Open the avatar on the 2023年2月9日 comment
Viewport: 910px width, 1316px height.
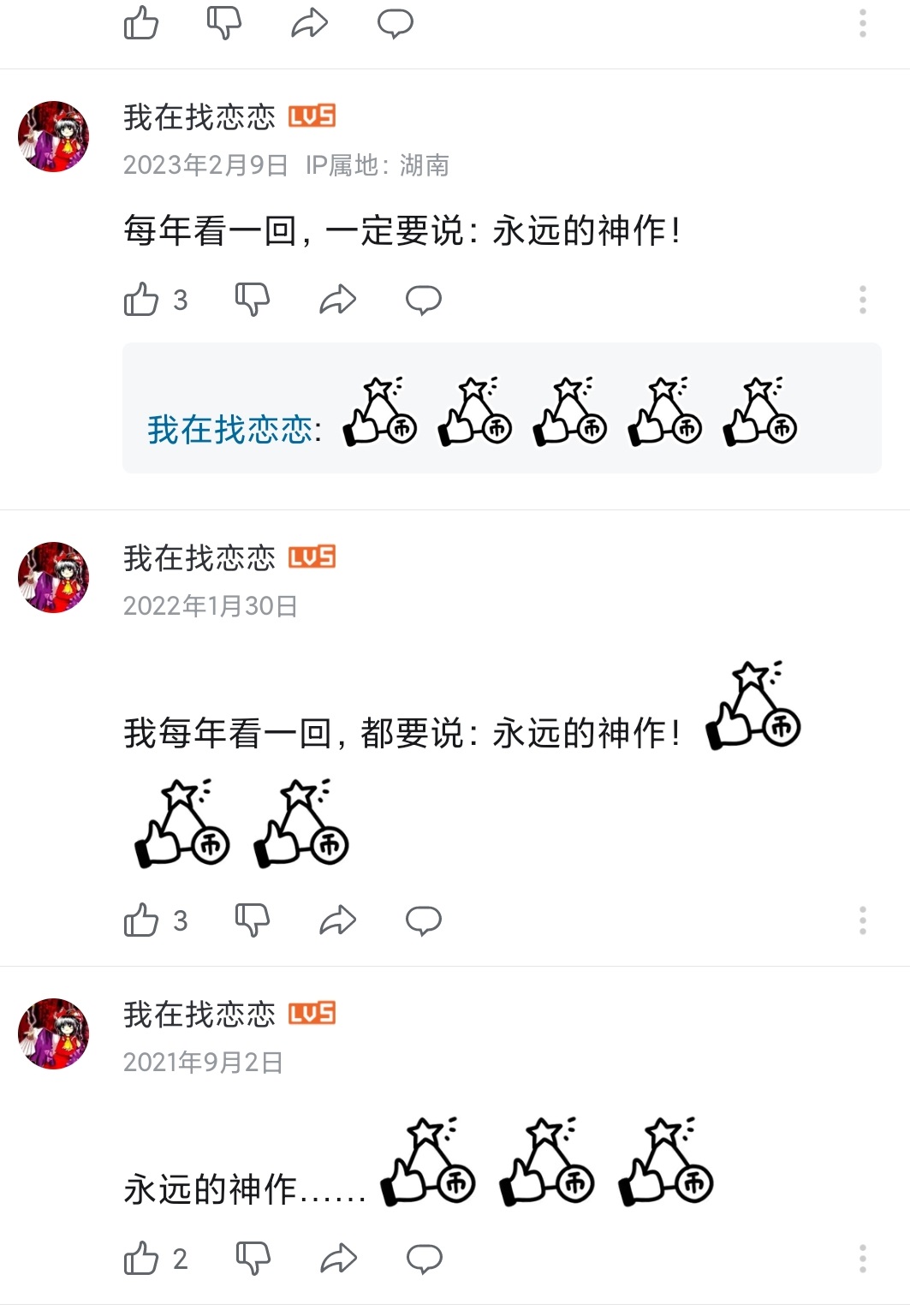tap(54, 137)
